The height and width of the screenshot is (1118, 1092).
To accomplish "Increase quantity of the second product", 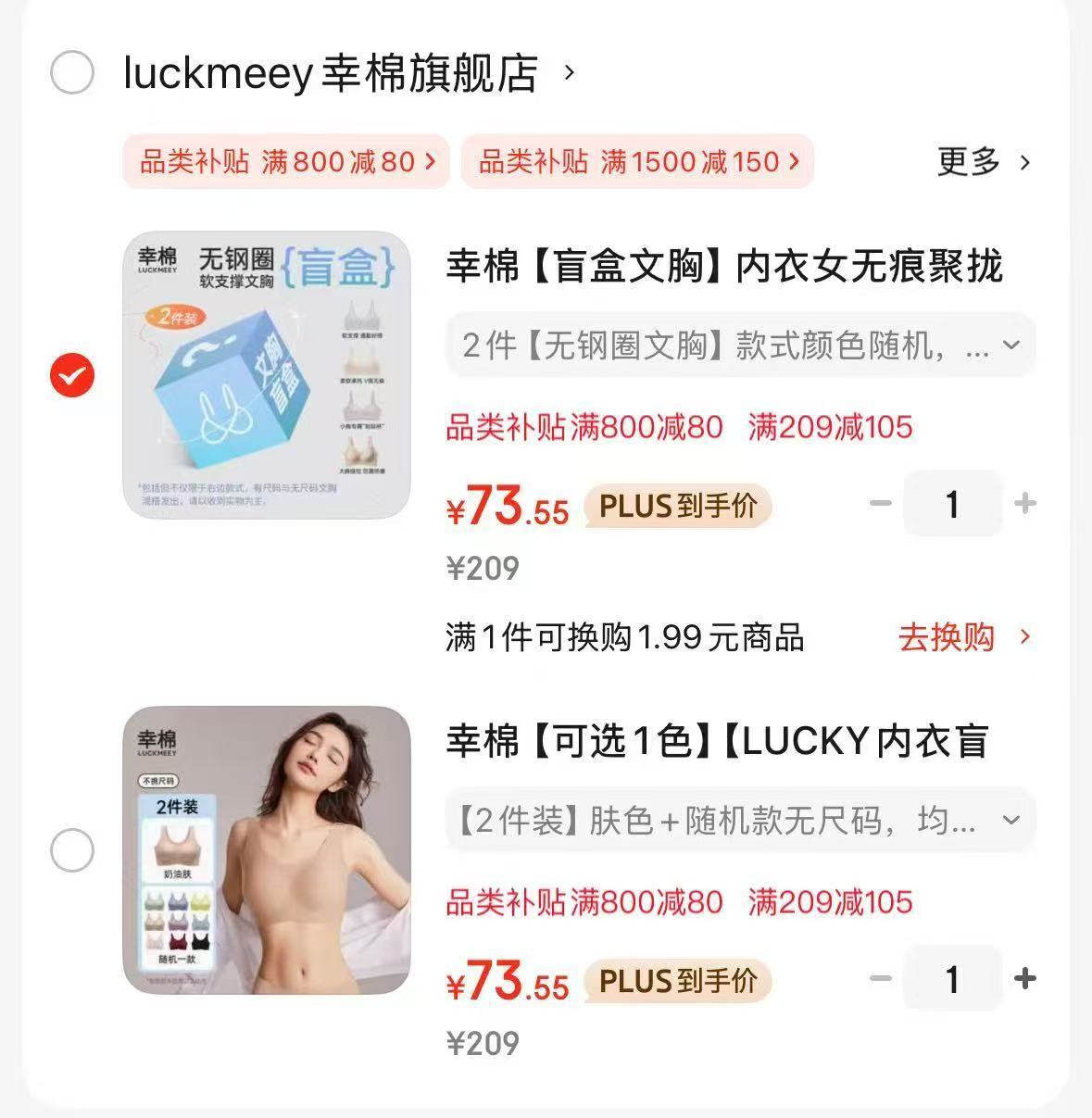I will click(1023, 978).
